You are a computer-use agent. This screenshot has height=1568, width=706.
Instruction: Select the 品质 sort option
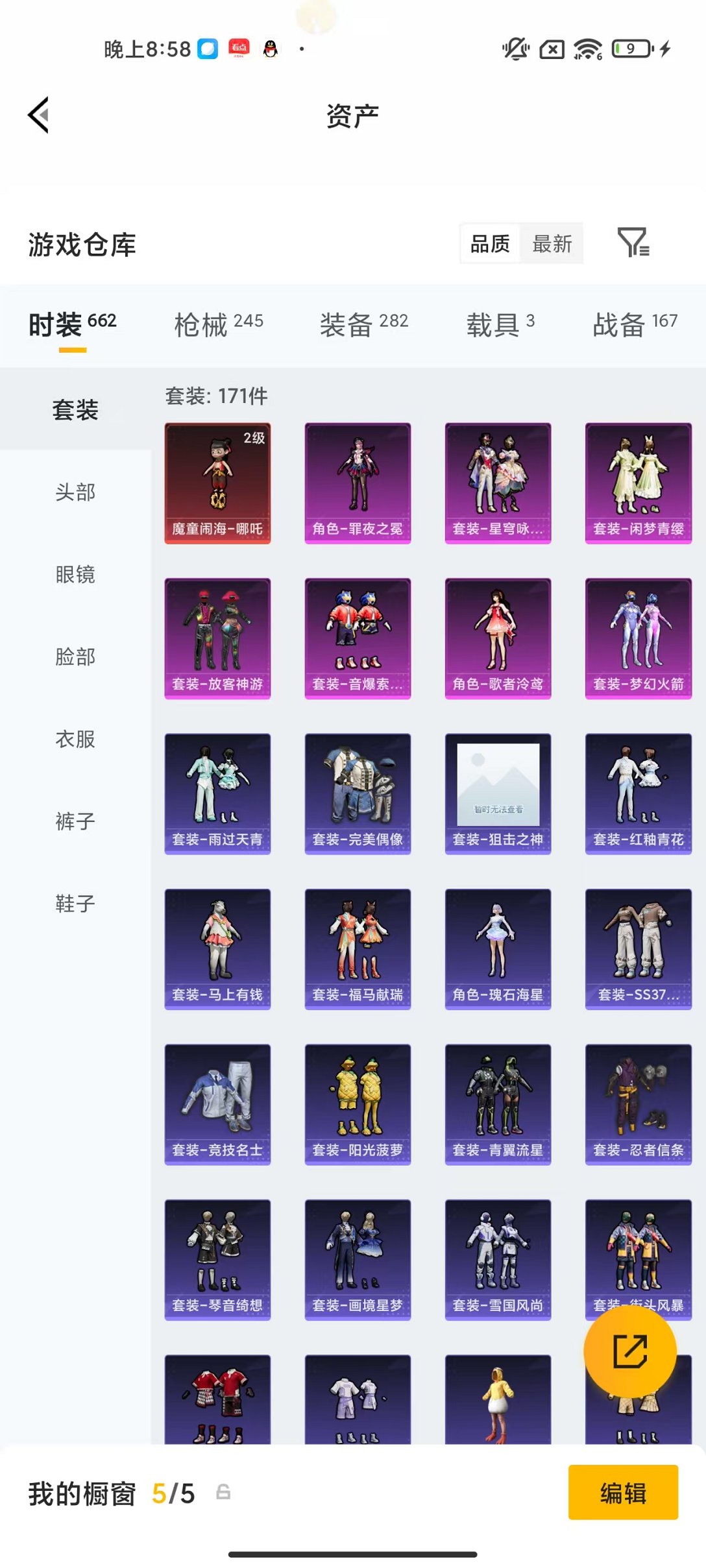click(490, 244)
